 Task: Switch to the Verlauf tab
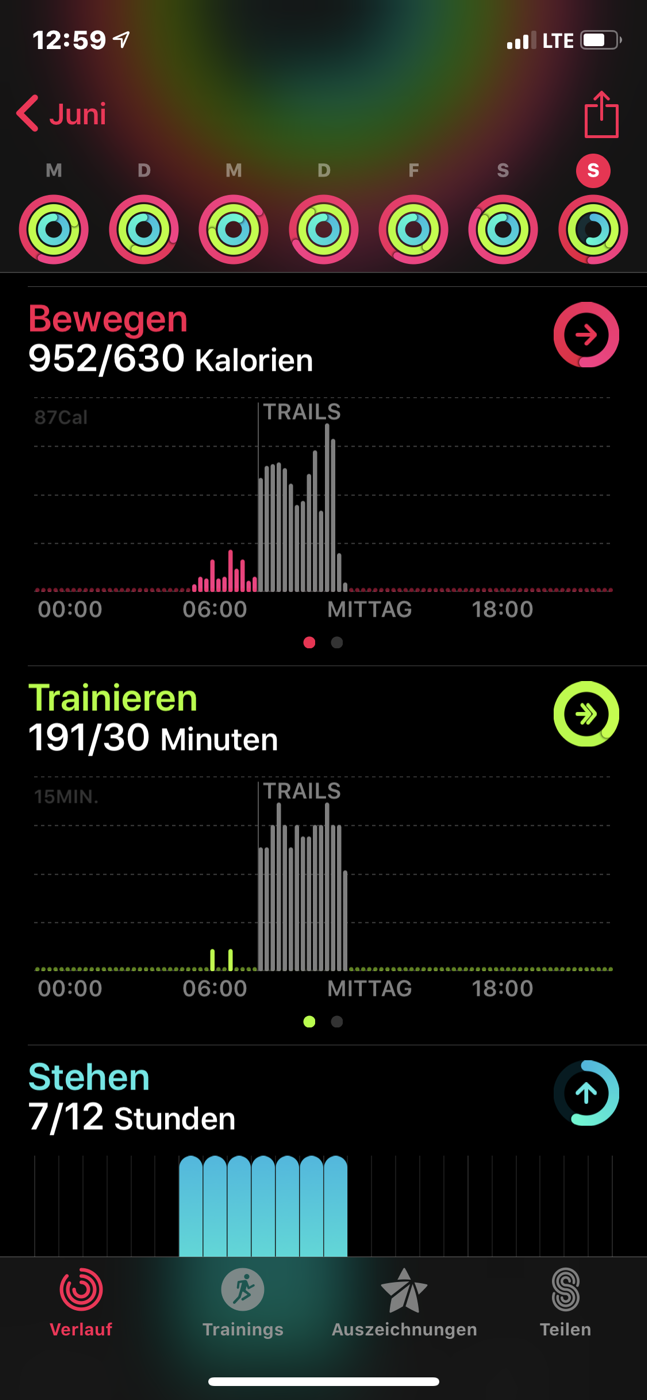click(81, 1303)
